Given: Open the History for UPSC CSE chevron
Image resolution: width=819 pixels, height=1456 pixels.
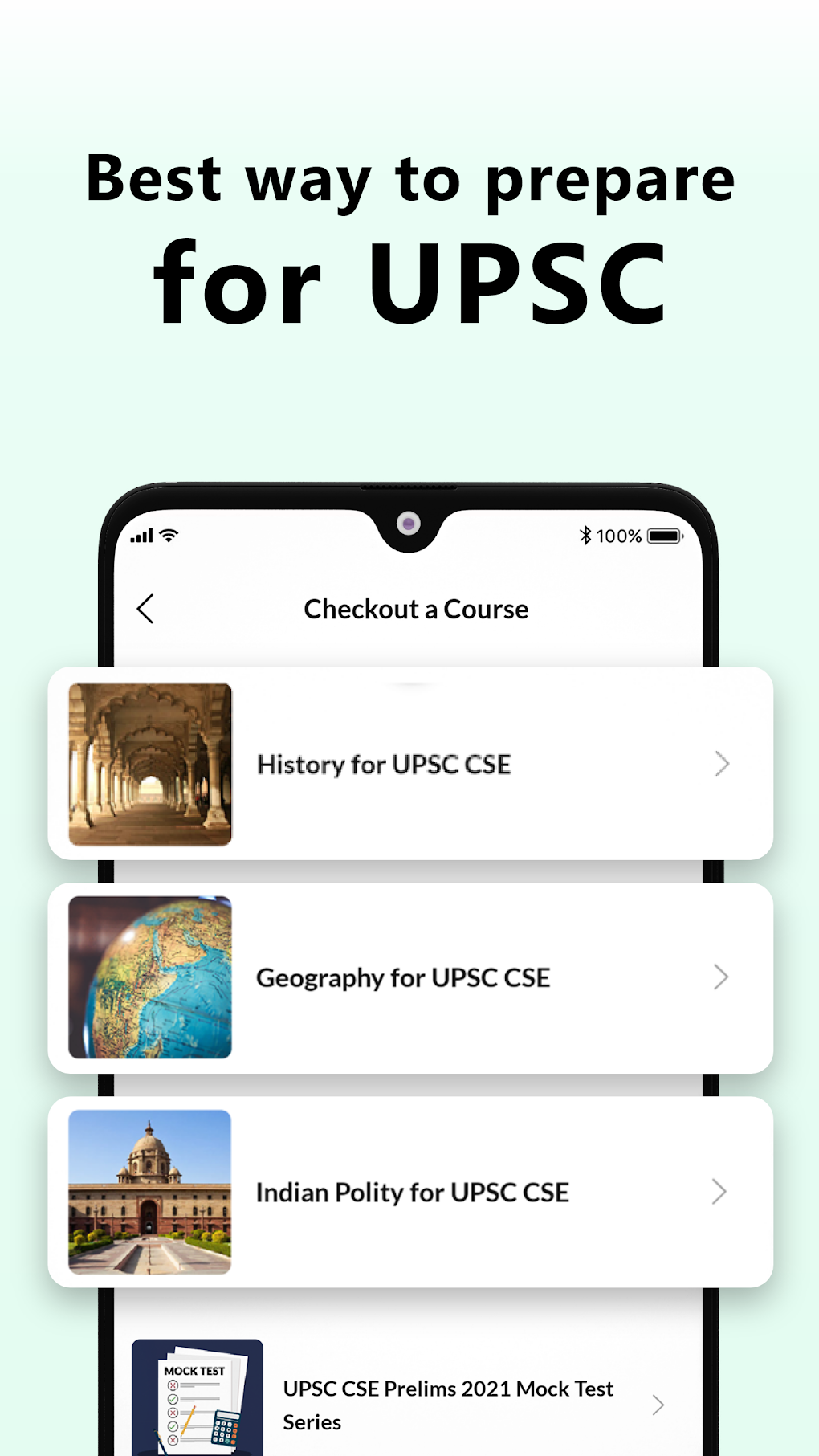Looking at the screenshot, I should [x=721, y=764].
